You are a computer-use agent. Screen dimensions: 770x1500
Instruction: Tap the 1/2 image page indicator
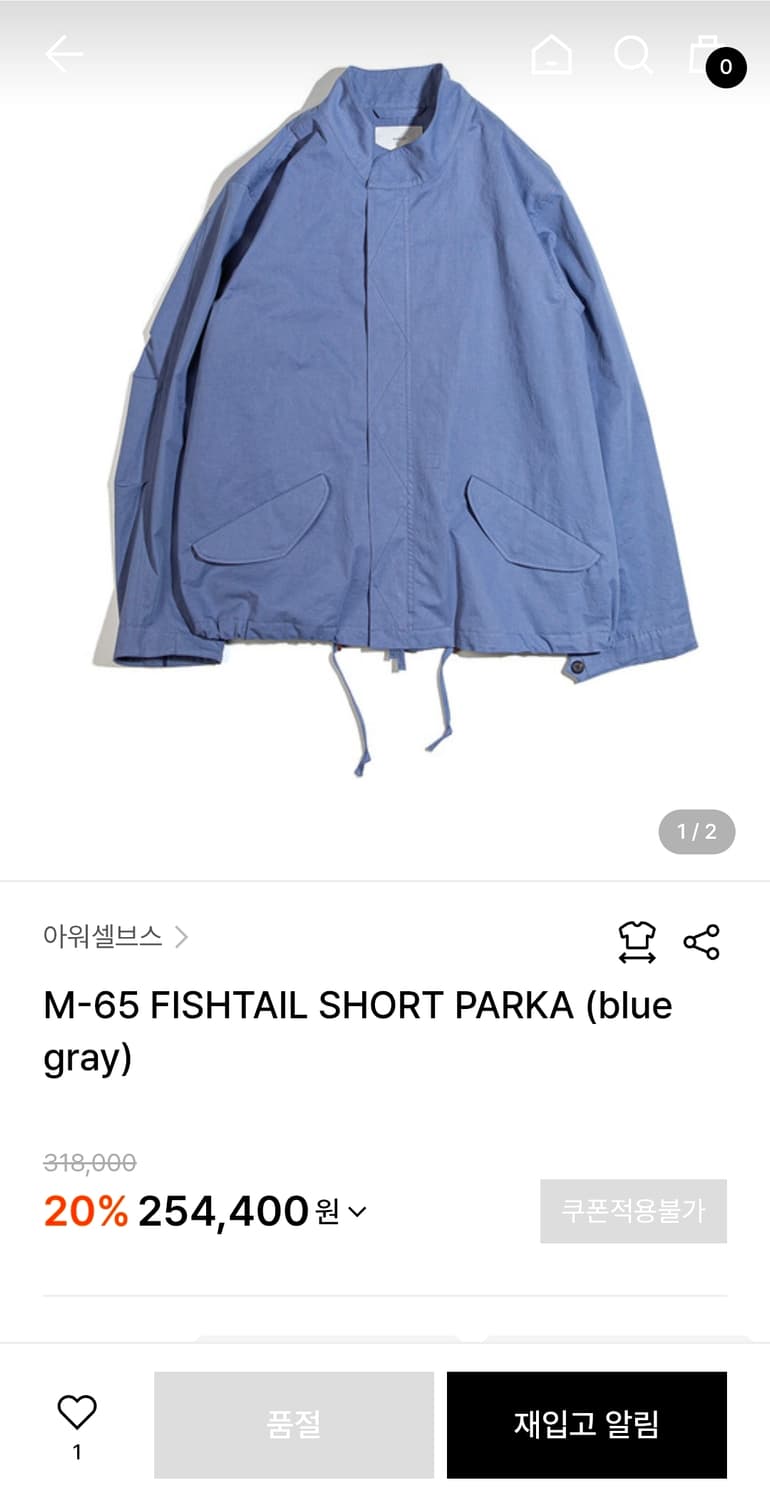695,831
